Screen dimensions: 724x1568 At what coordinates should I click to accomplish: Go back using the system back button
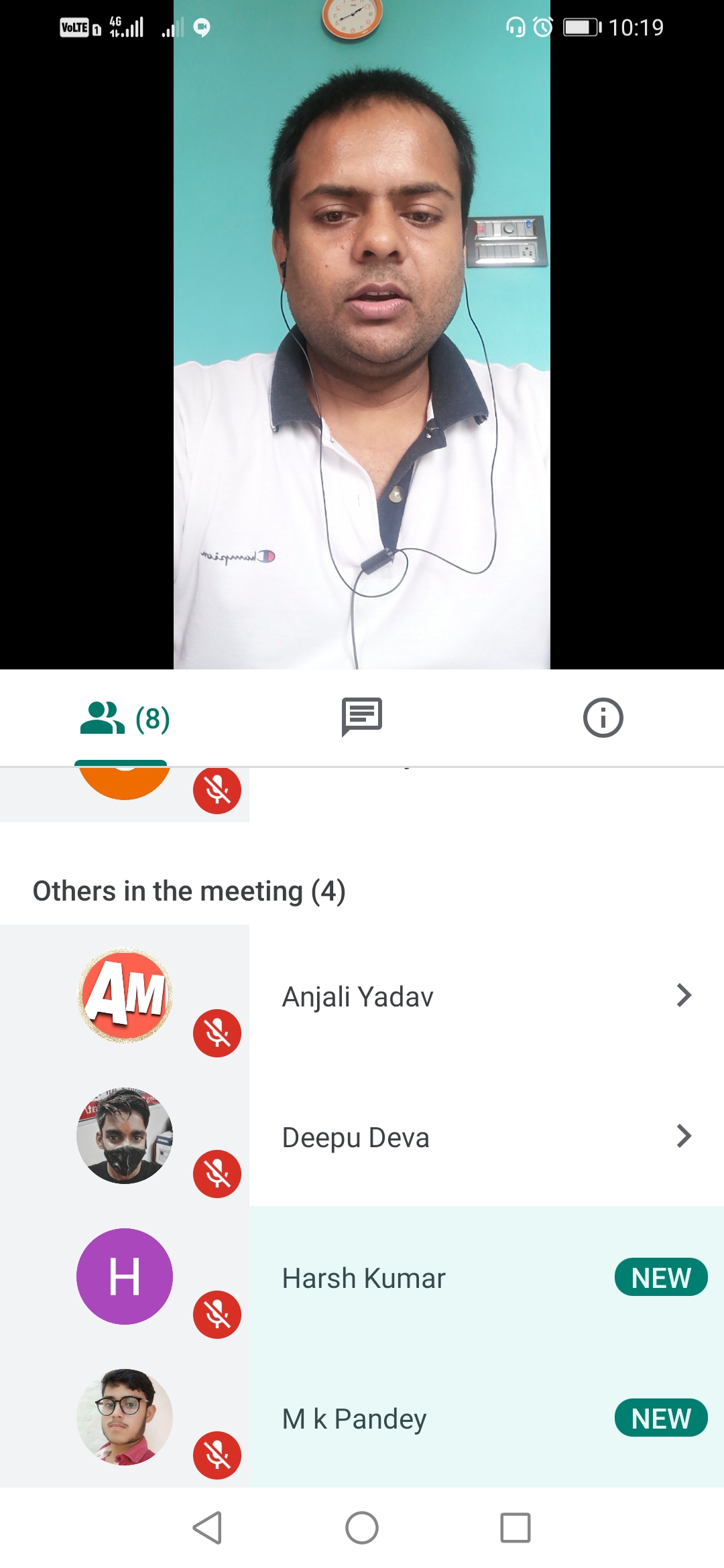[x=207, y=1528]
